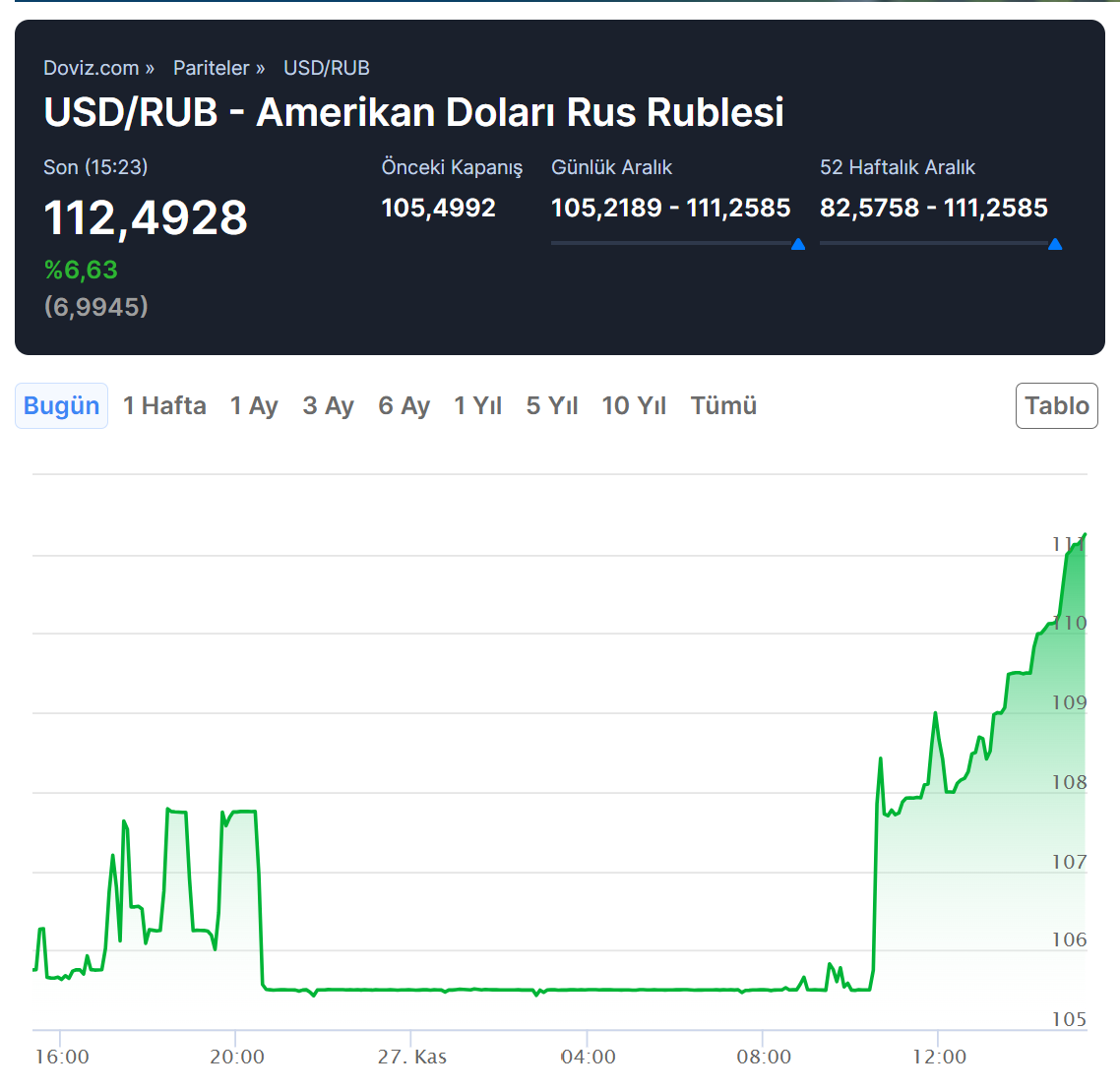Viewport: 1120px width, 1090px height.
Task: Go to the Pariteler breadcrumb
Action: click(x=211, y=68)
